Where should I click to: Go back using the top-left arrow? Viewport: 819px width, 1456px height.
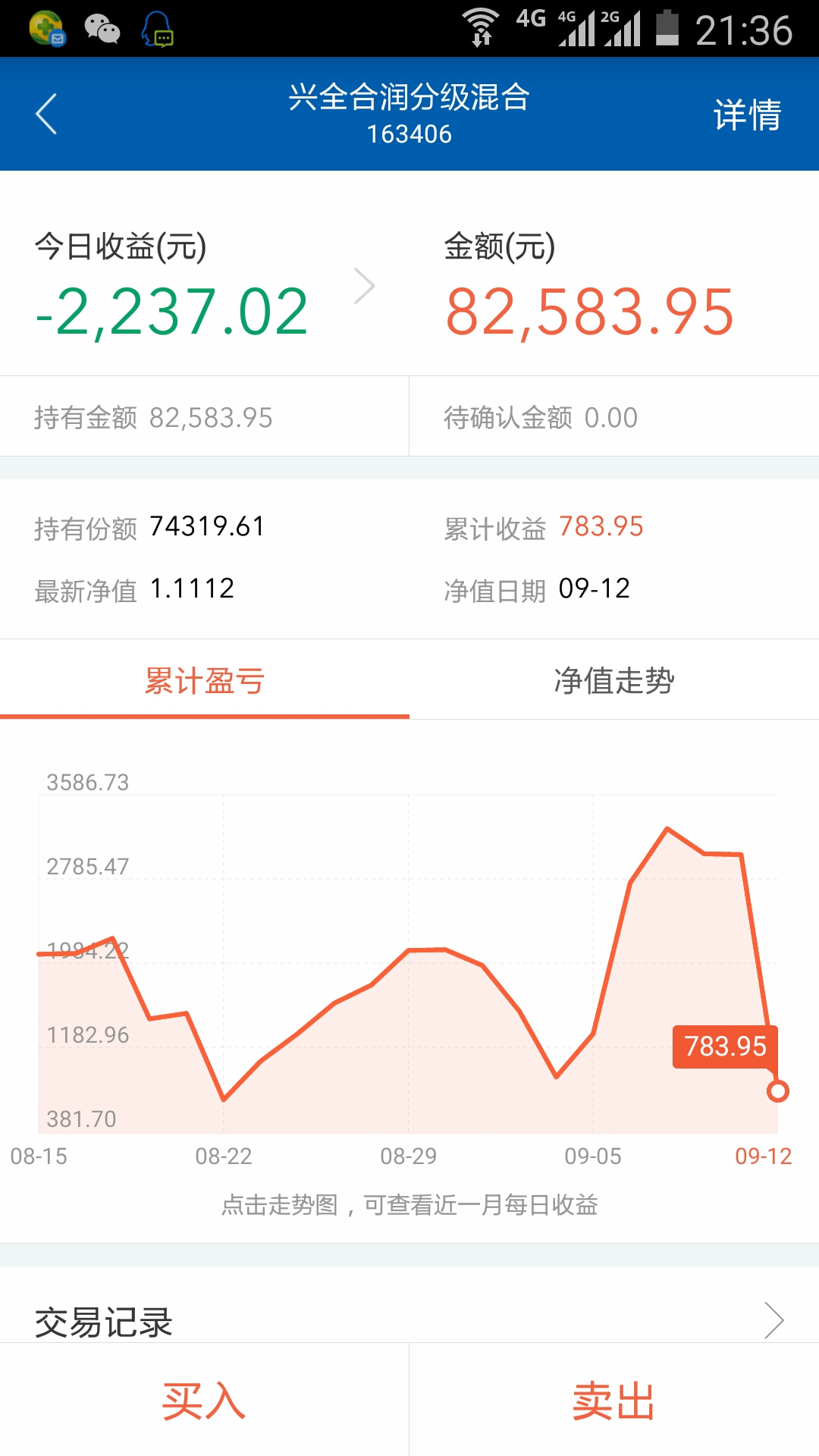pyautogui.click(x=46, y=114)
